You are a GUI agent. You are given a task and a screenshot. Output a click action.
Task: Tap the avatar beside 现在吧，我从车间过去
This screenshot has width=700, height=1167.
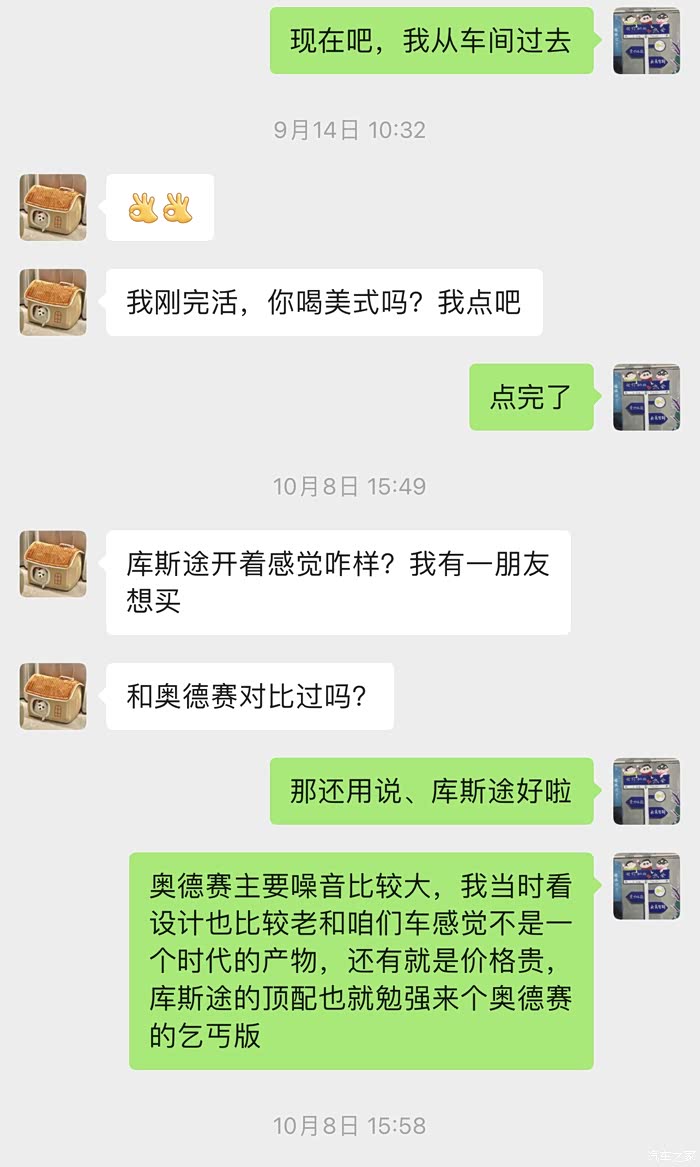point(646,41)
